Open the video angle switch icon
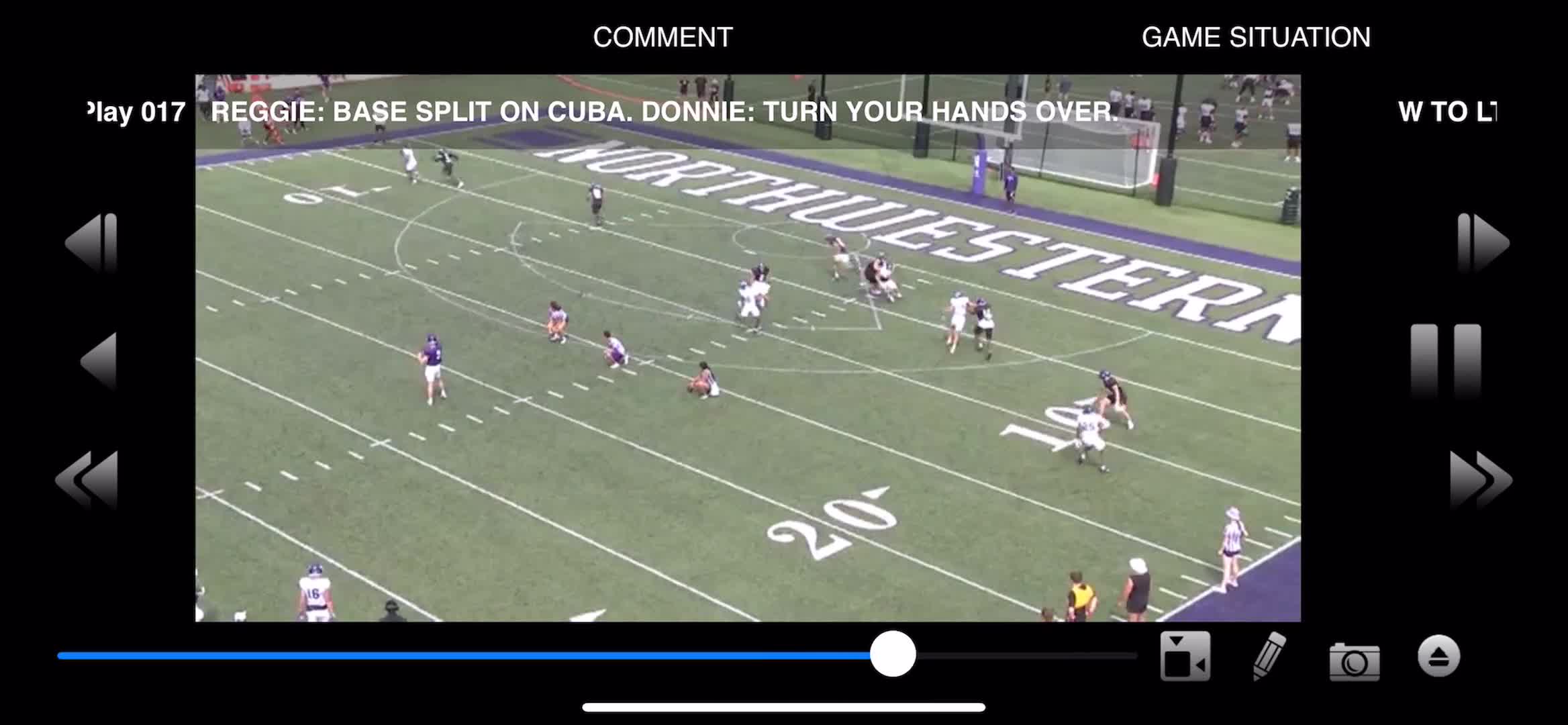Screen dimensions: 1568x725 tap(1185, 656)
